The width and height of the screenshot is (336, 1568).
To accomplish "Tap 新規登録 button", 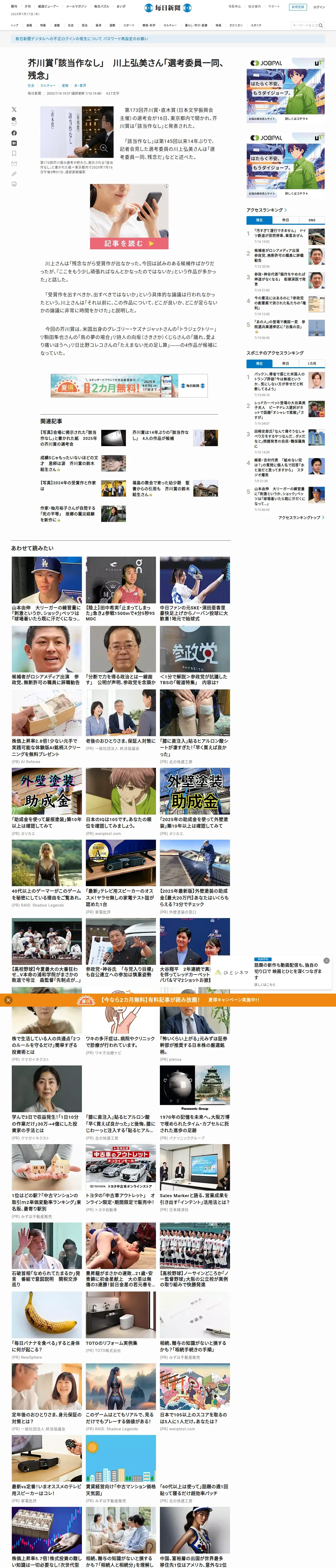I will click(x=298, y=7).
